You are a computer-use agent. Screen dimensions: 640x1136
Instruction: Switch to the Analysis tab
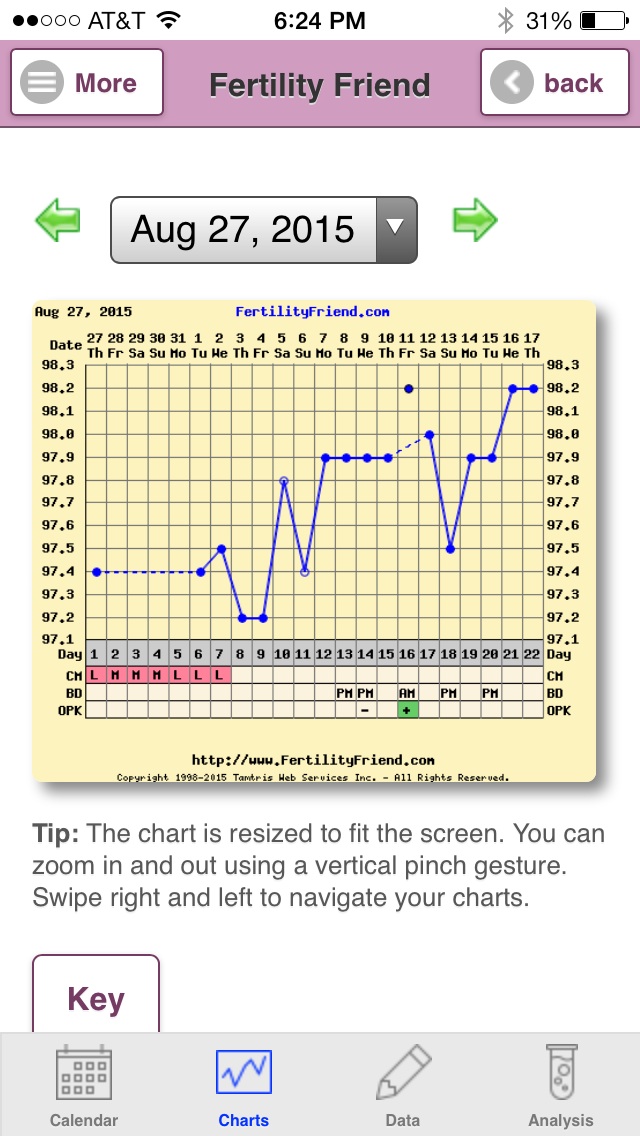point(560,1087)
